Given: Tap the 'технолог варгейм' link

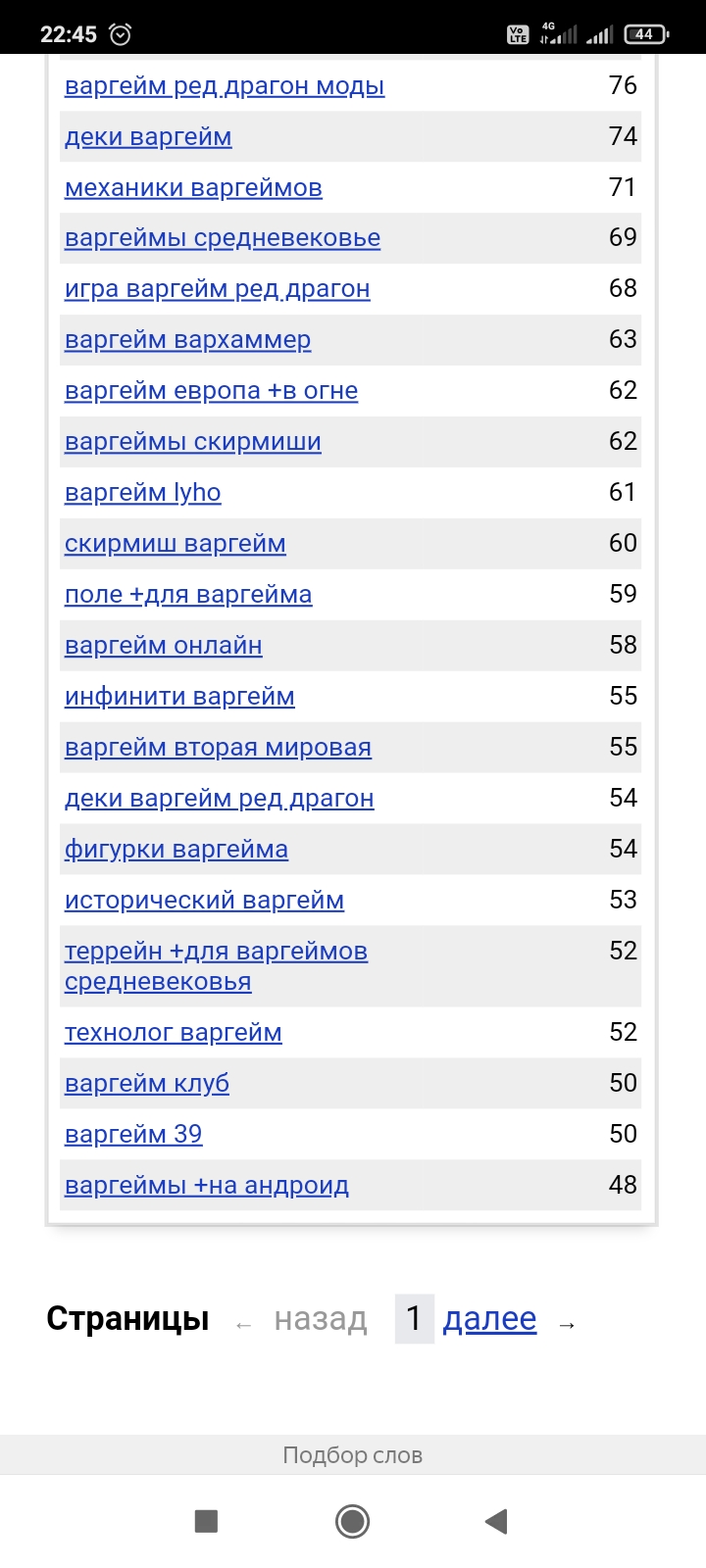Looking at the screenshot, I should point(174,1033).
